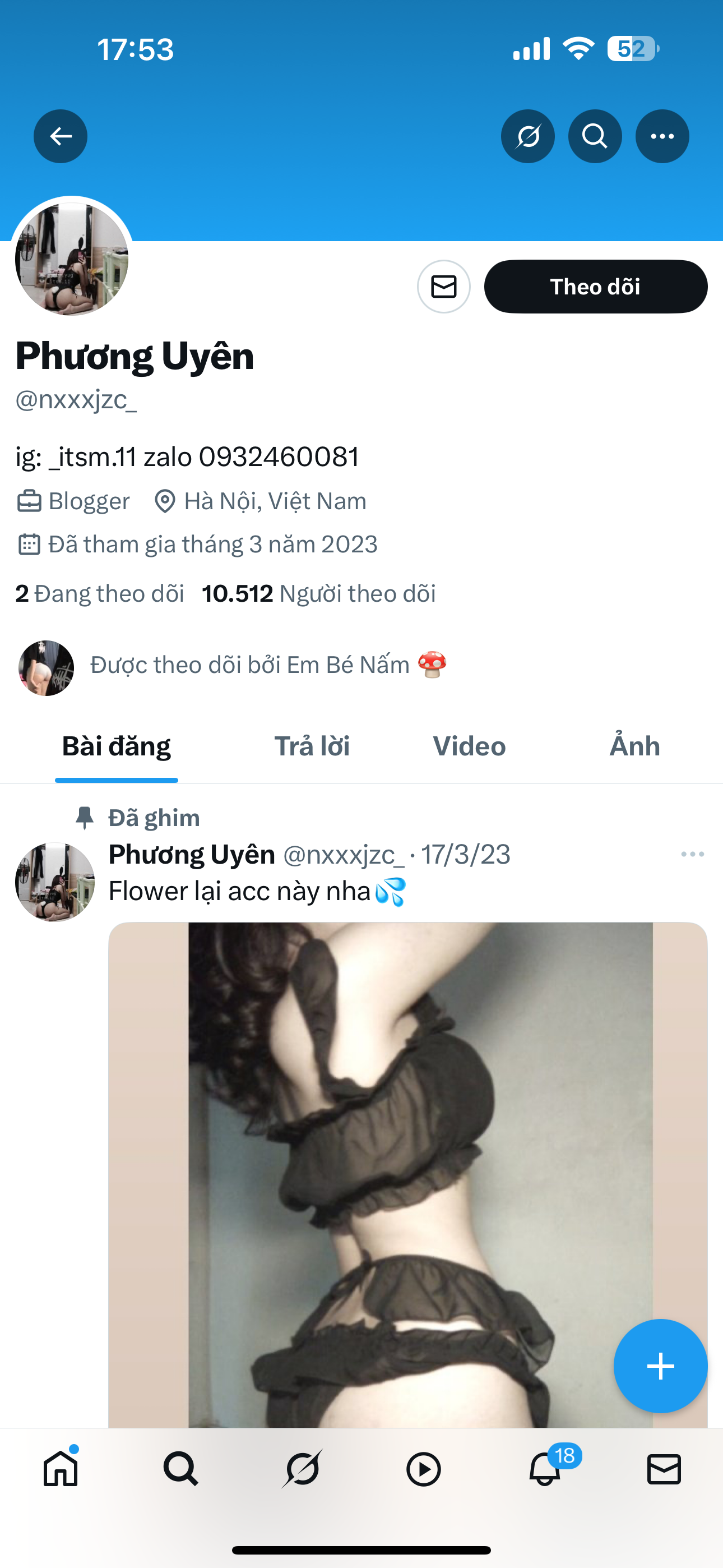Open the profile overflow menu
The width and height of the screenshot is (723, 1568).
(662, 136)
